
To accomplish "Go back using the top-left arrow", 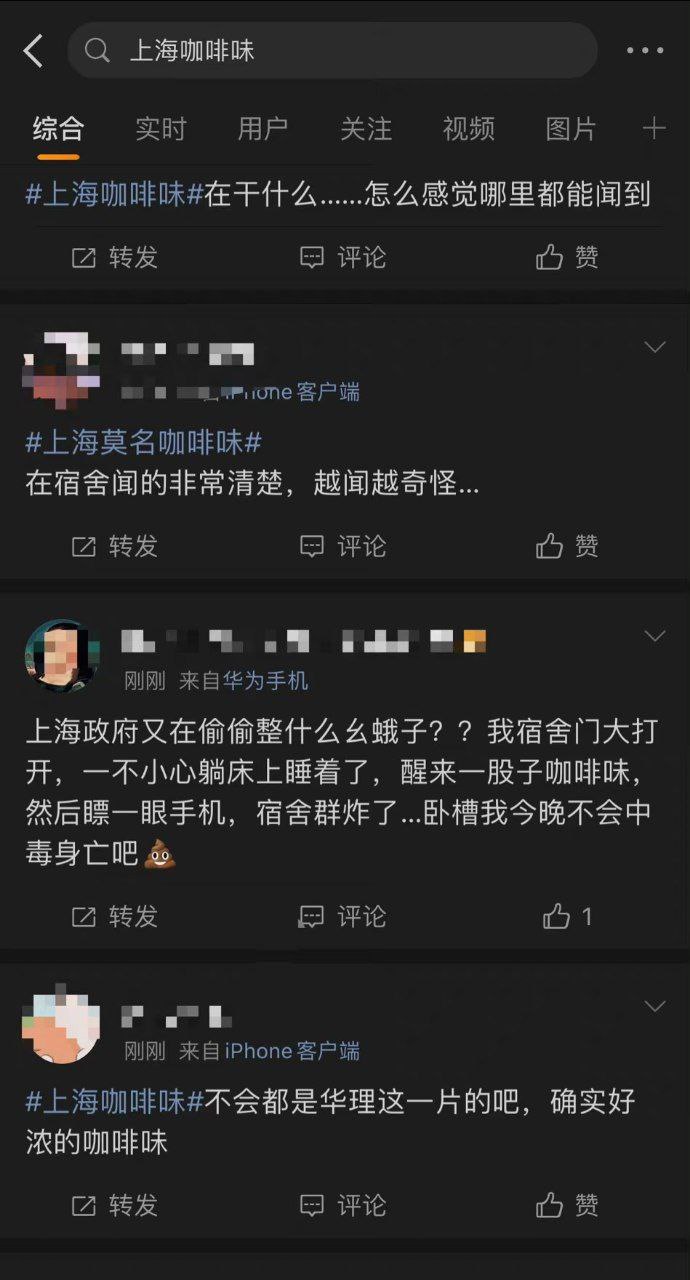I will [33, 50].
